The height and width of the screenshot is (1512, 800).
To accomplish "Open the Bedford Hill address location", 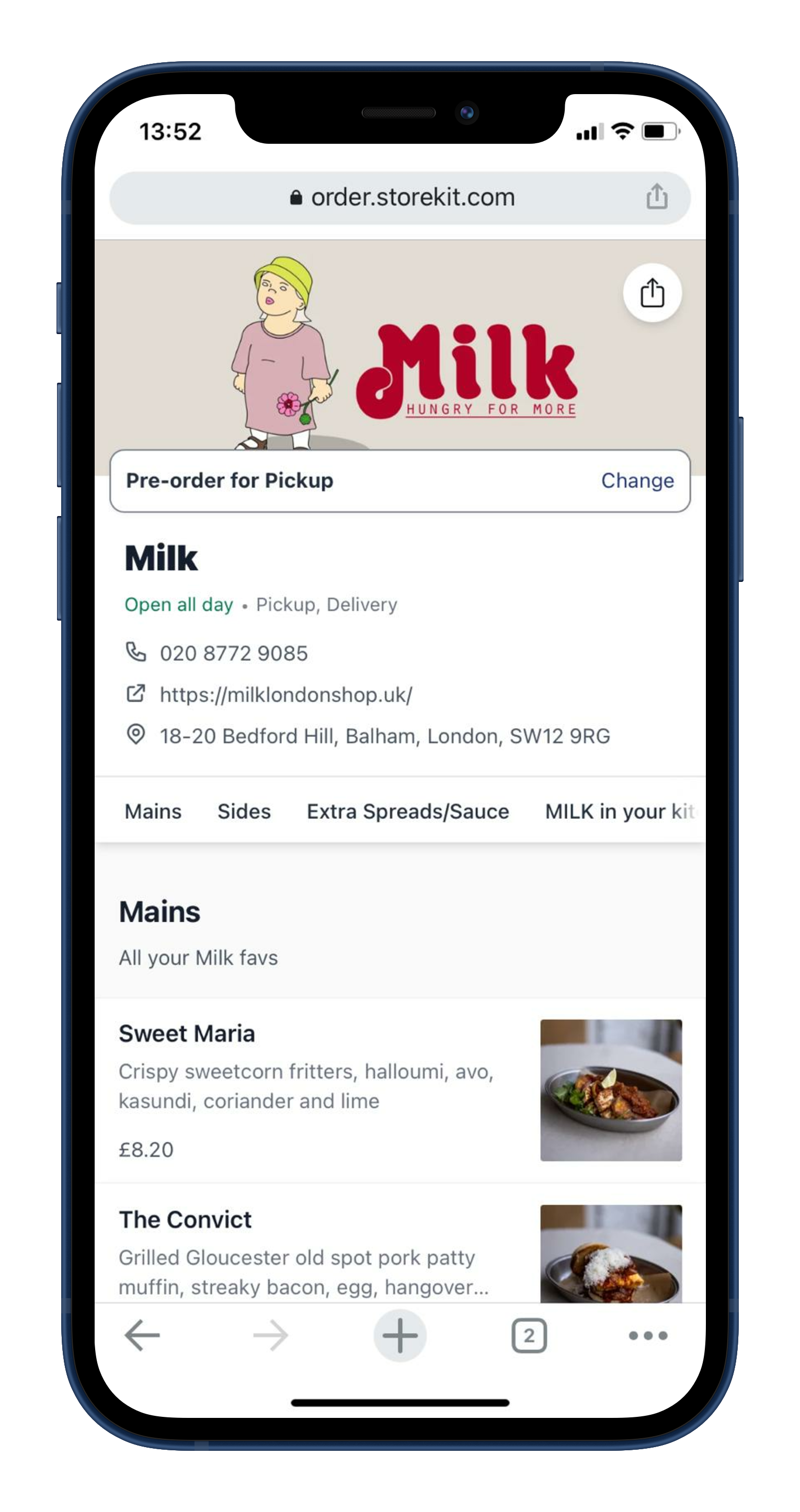I will click(x=384, y=736).
